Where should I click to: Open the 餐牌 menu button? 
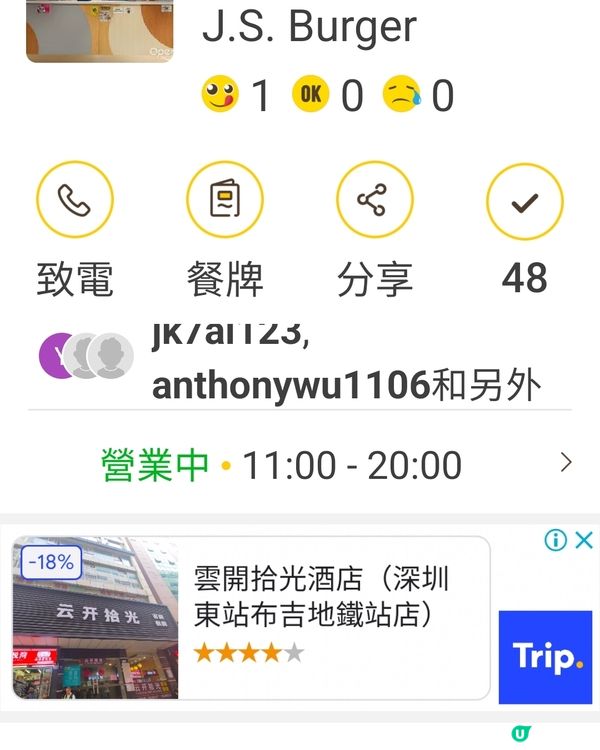pos(225,201)
